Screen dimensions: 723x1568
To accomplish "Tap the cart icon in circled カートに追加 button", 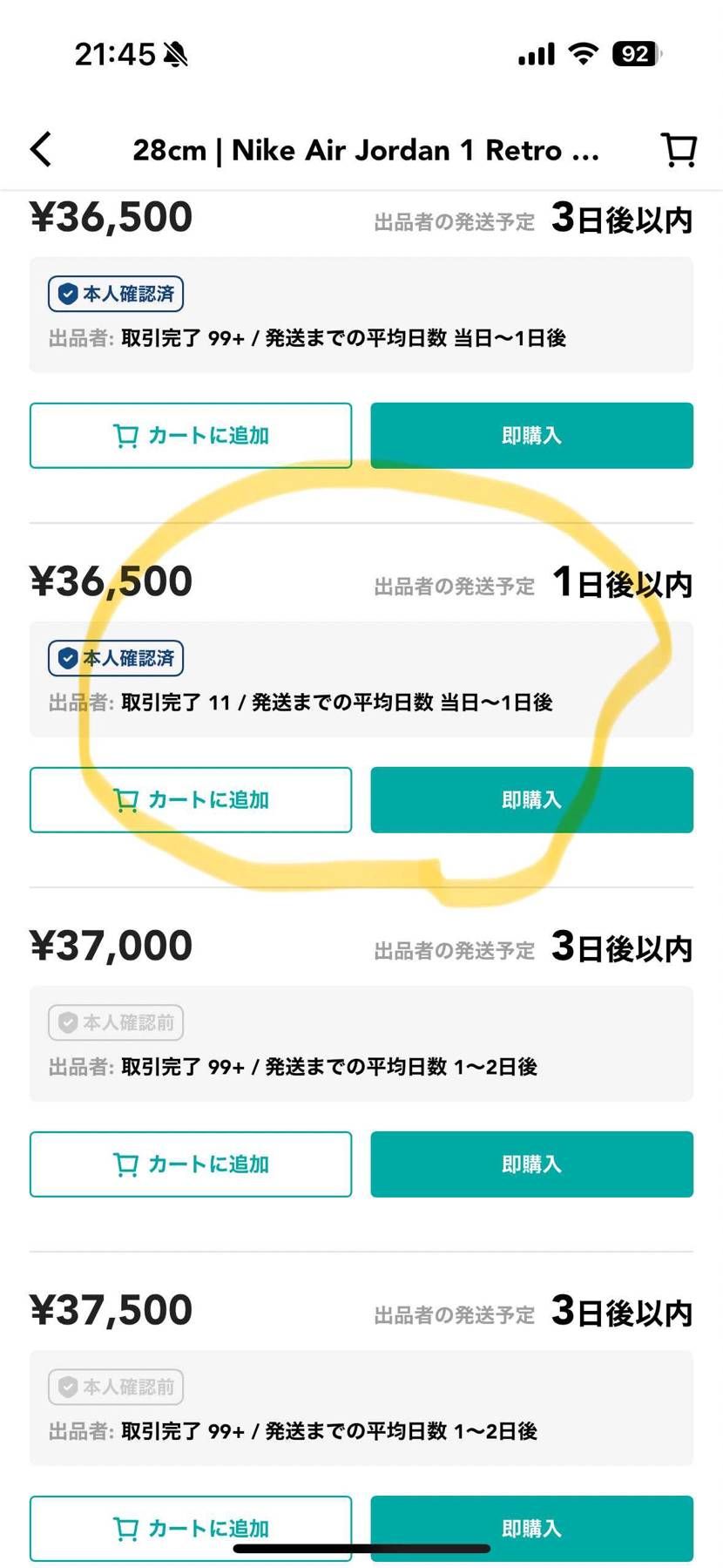I will point(128,799).
